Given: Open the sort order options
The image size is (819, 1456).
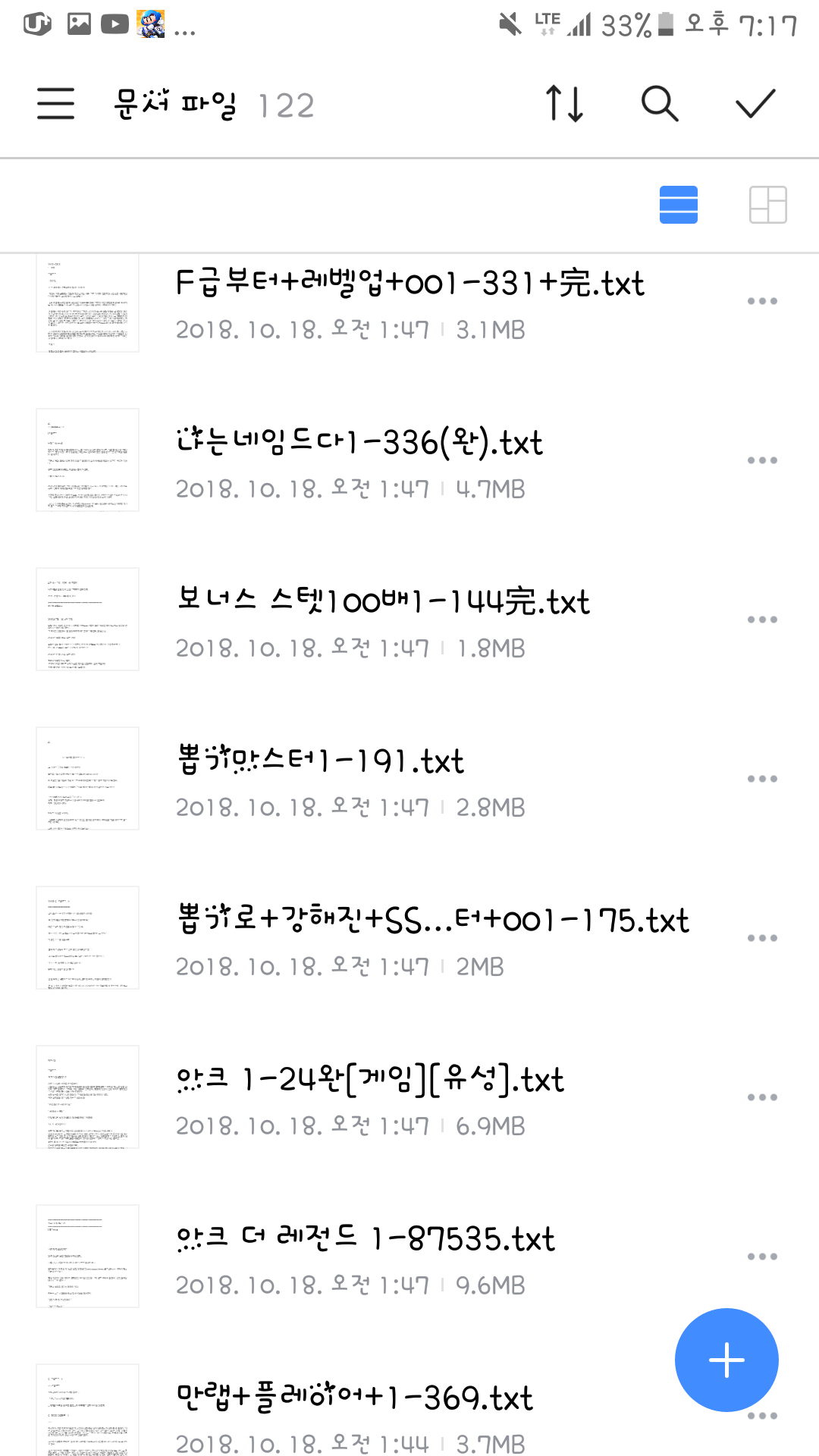Looking at the screenshot, I should point(565,104).
